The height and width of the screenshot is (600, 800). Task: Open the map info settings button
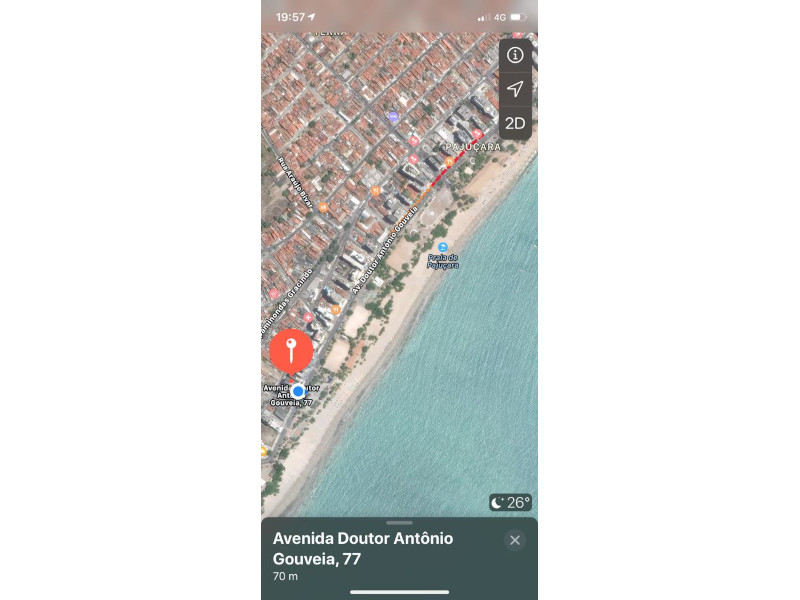[x=515, y=55]
